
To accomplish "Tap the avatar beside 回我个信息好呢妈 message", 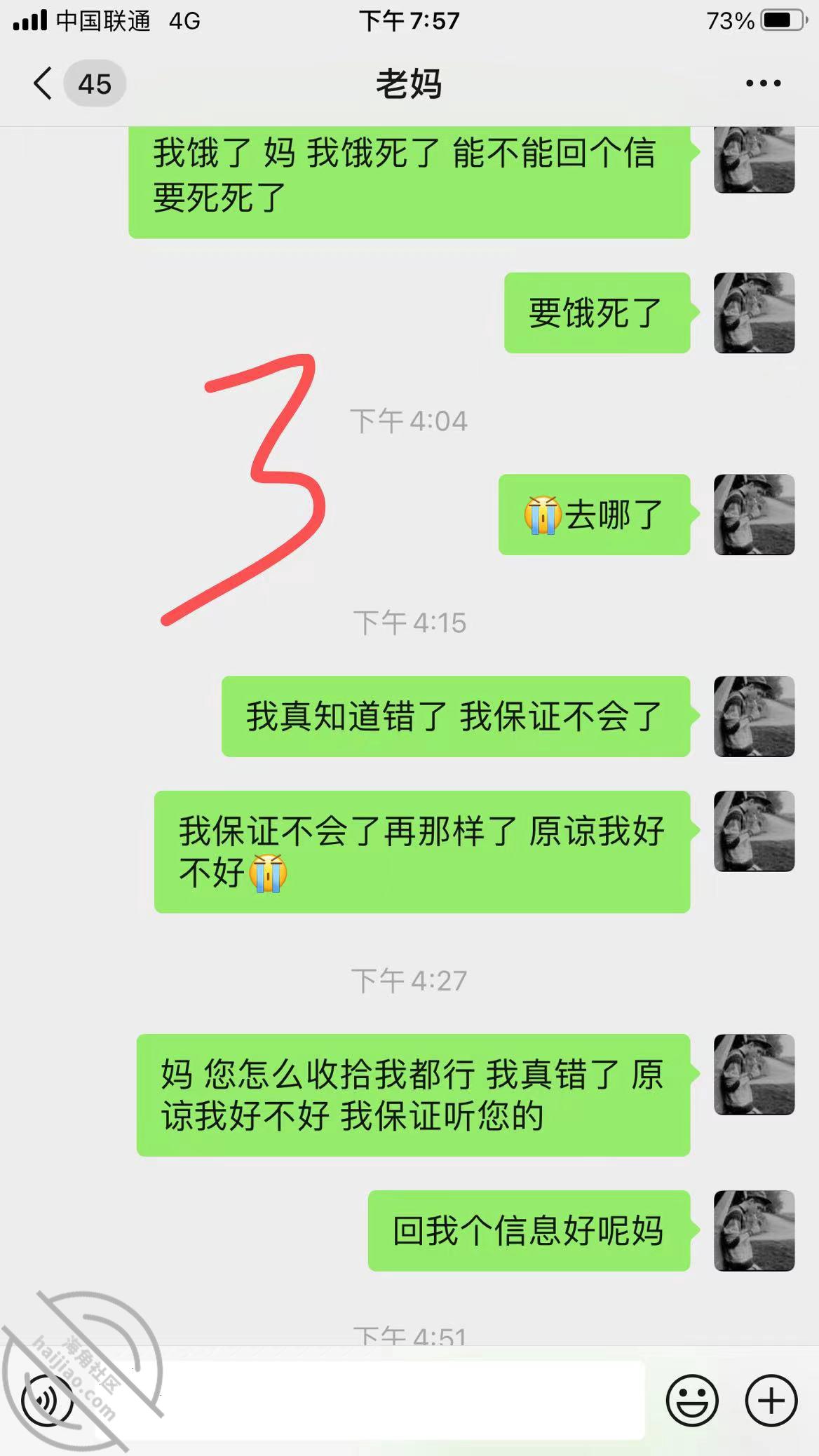I will (754, 1230).
